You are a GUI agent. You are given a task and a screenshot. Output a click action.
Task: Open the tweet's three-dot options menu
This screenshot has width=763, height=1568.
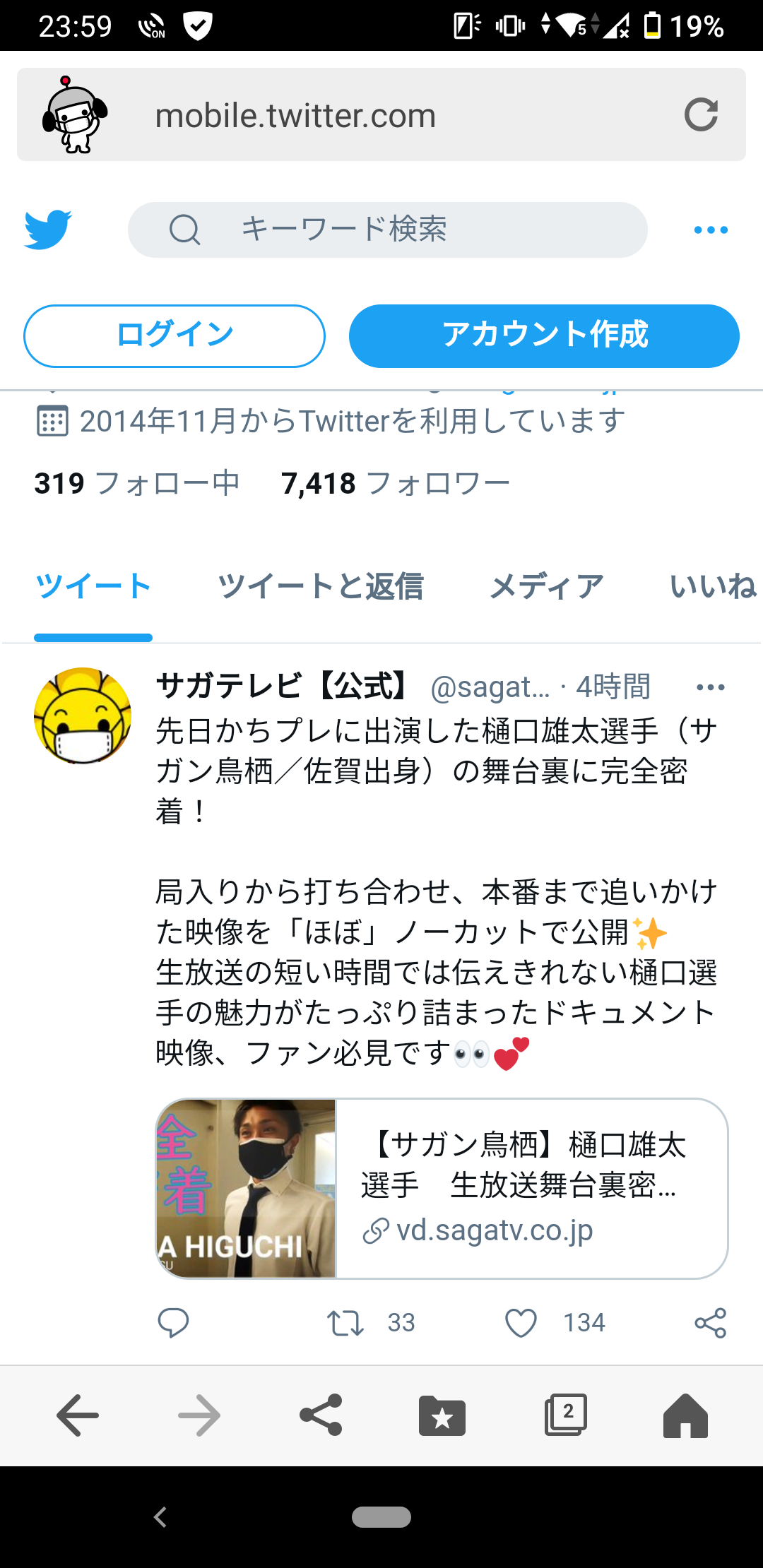pyautogui.click(x=710, y=687)
